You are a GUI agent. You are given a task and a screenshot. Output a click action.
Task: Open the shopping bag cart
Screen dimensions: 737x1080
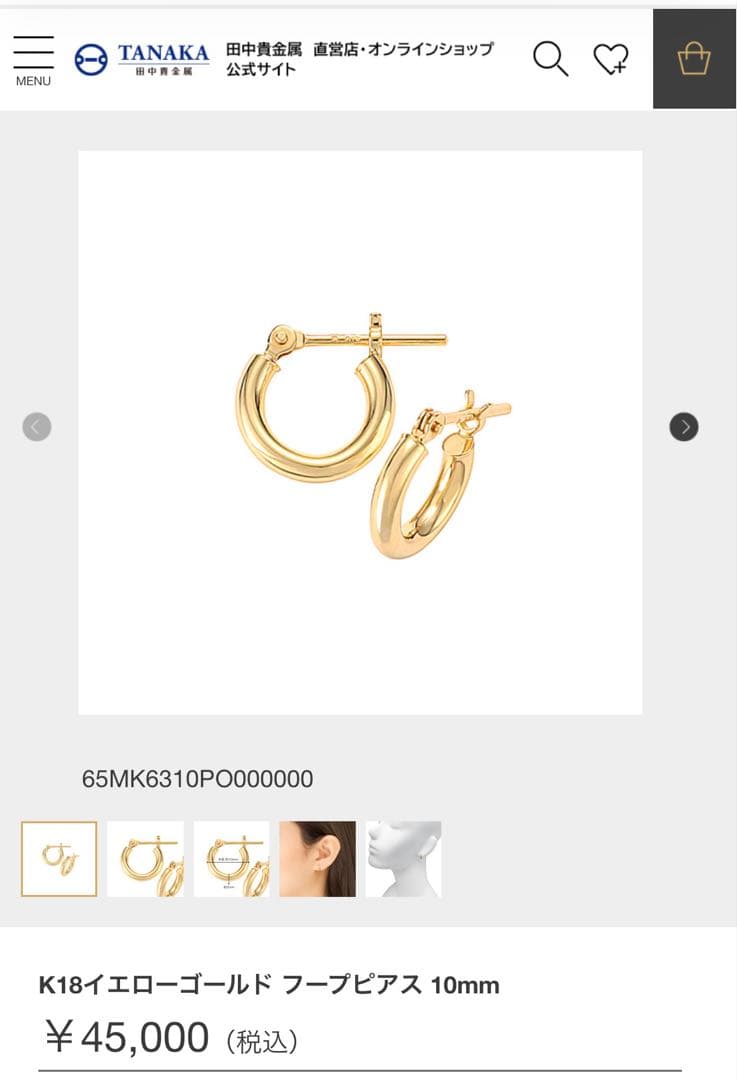694,59
